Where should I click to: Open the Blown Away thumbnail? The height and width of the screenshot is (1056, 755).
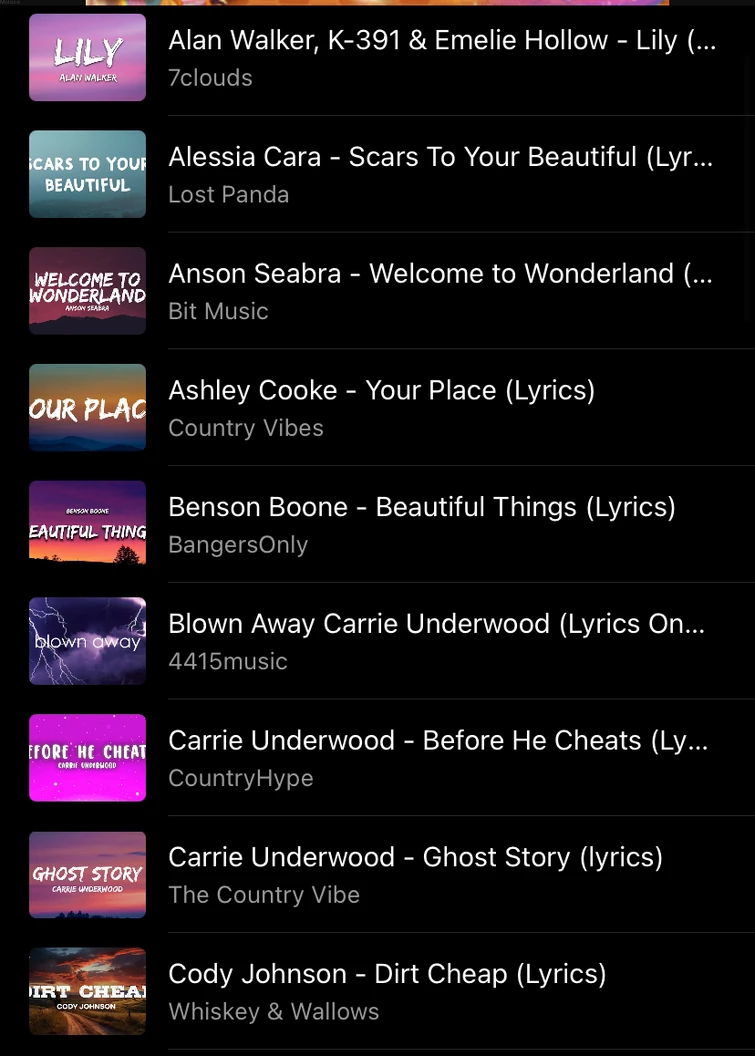point(87,640)
